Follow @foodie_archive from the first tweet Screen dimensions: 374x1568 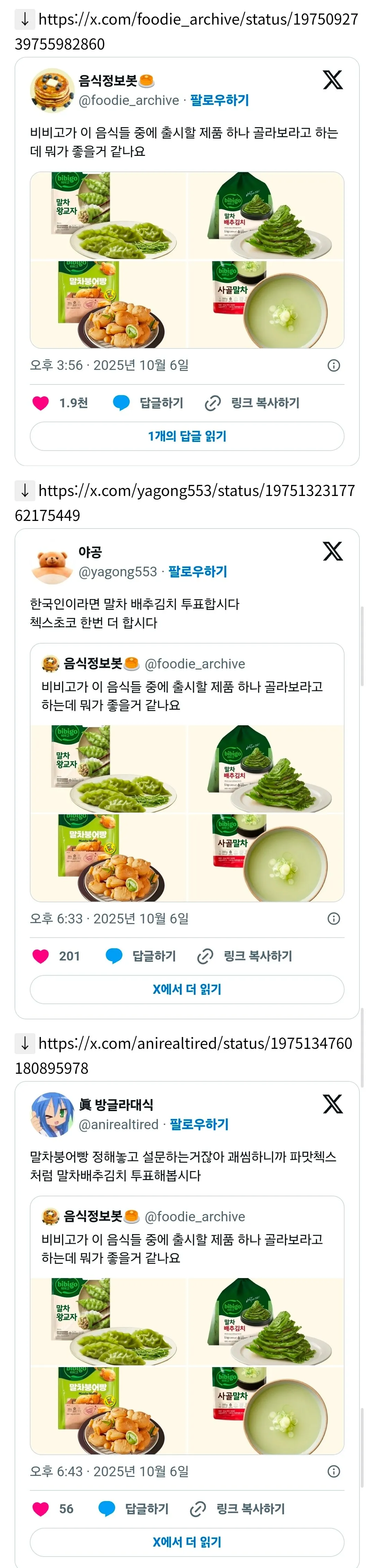pyautogui.click(x=219, y=100)
